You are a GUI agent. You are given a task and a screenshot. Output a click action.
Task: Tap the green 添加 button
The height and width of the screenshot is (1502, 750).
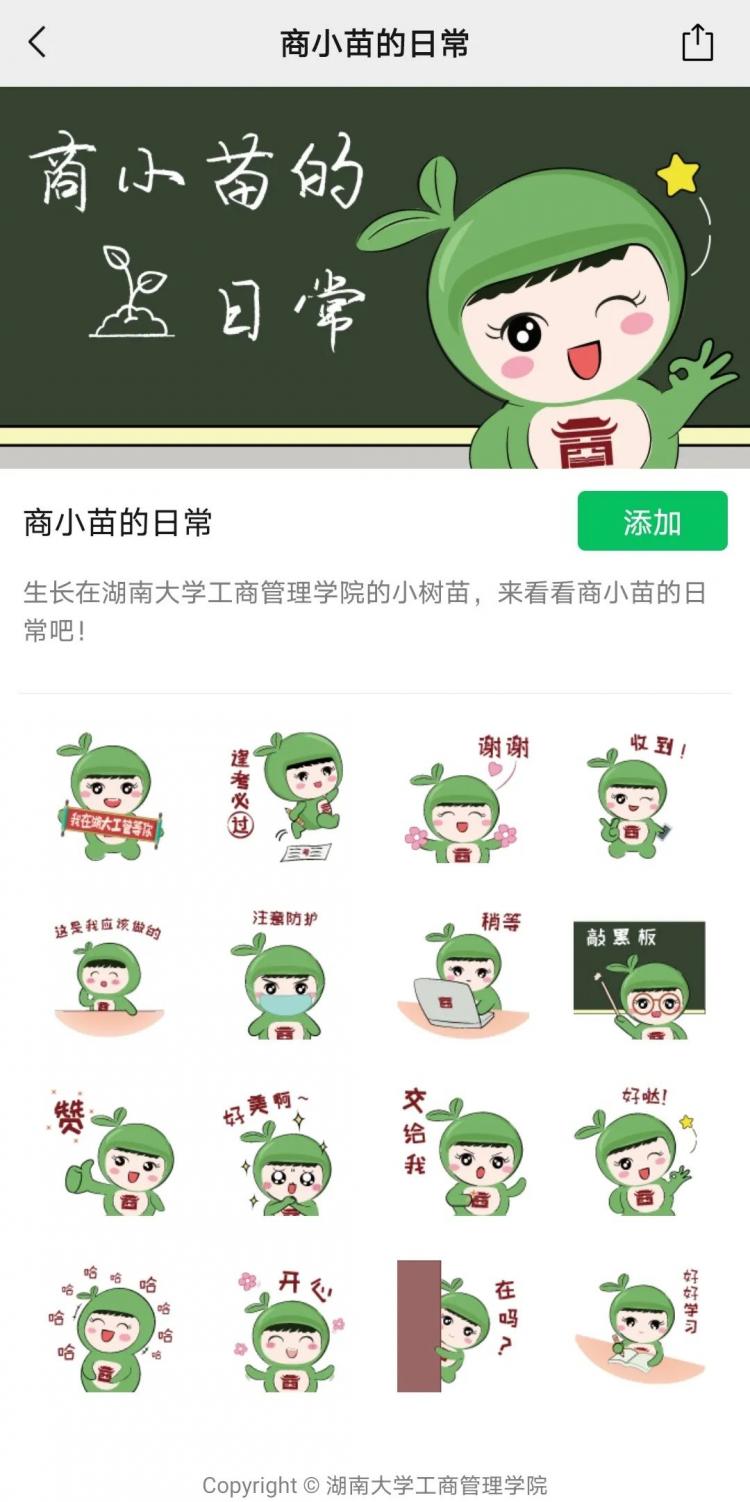click(x=652, y=521)
